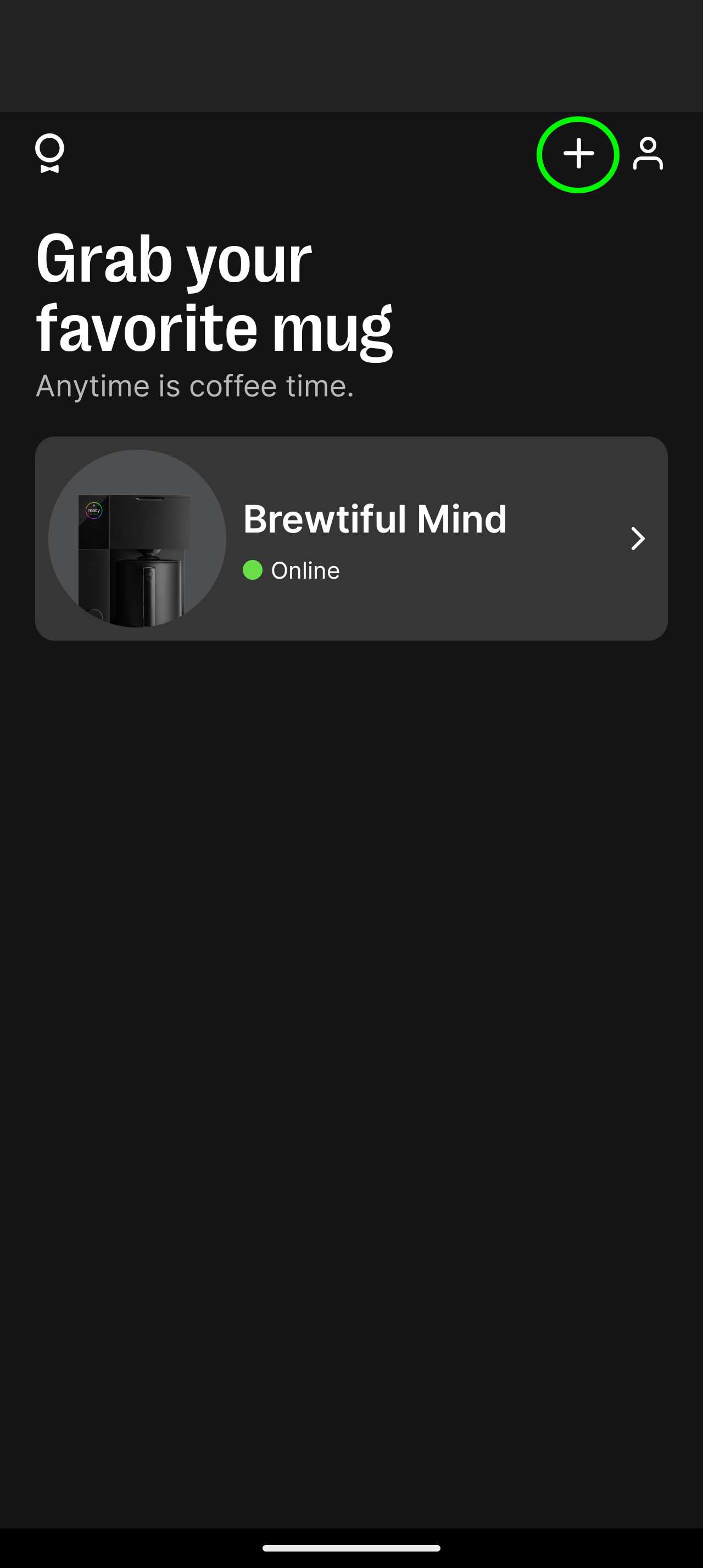The image size is (703, 1568).
Task: Open the profile menu at top right
Action: point(648,155)
